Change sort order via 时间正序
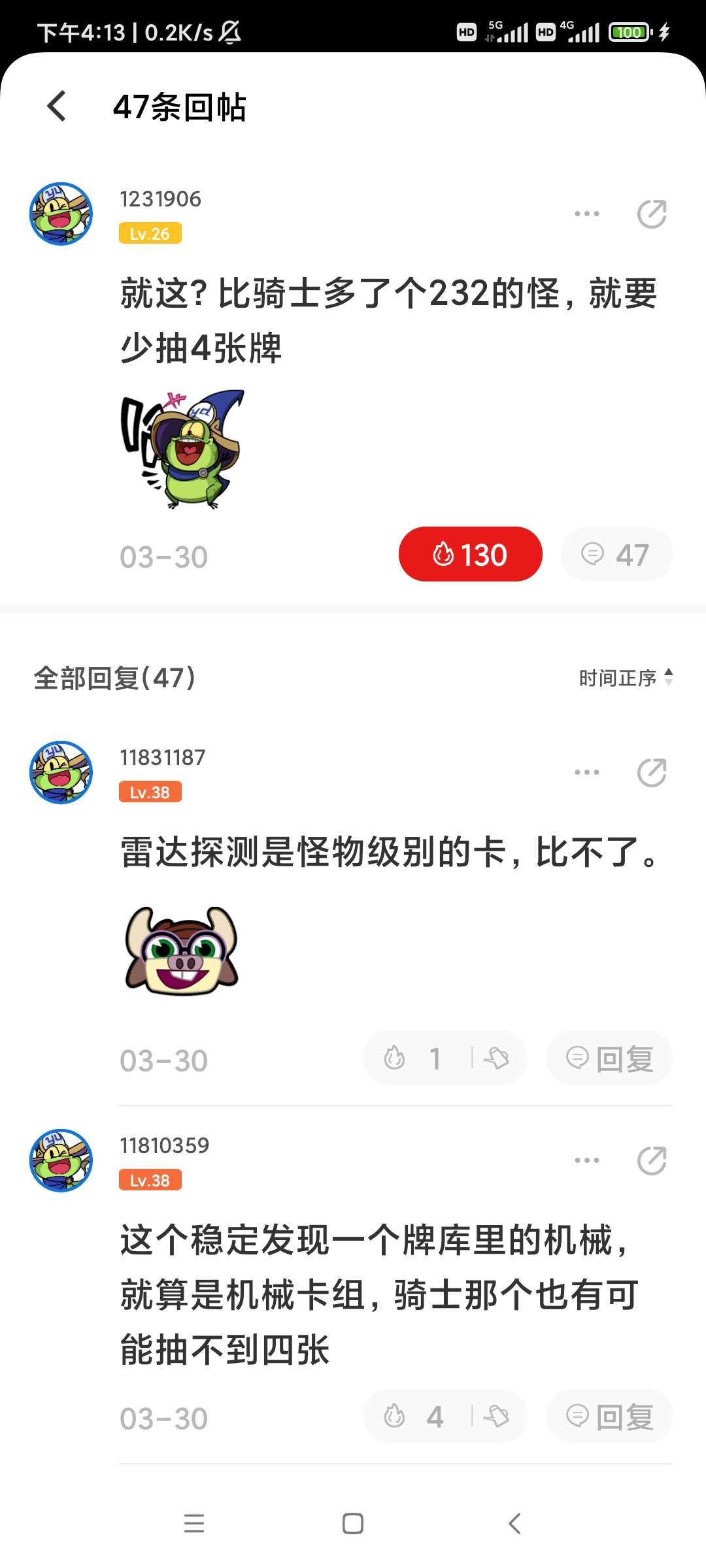The width and height of the screenshot is (706, 1568). [x=625, y=678]
